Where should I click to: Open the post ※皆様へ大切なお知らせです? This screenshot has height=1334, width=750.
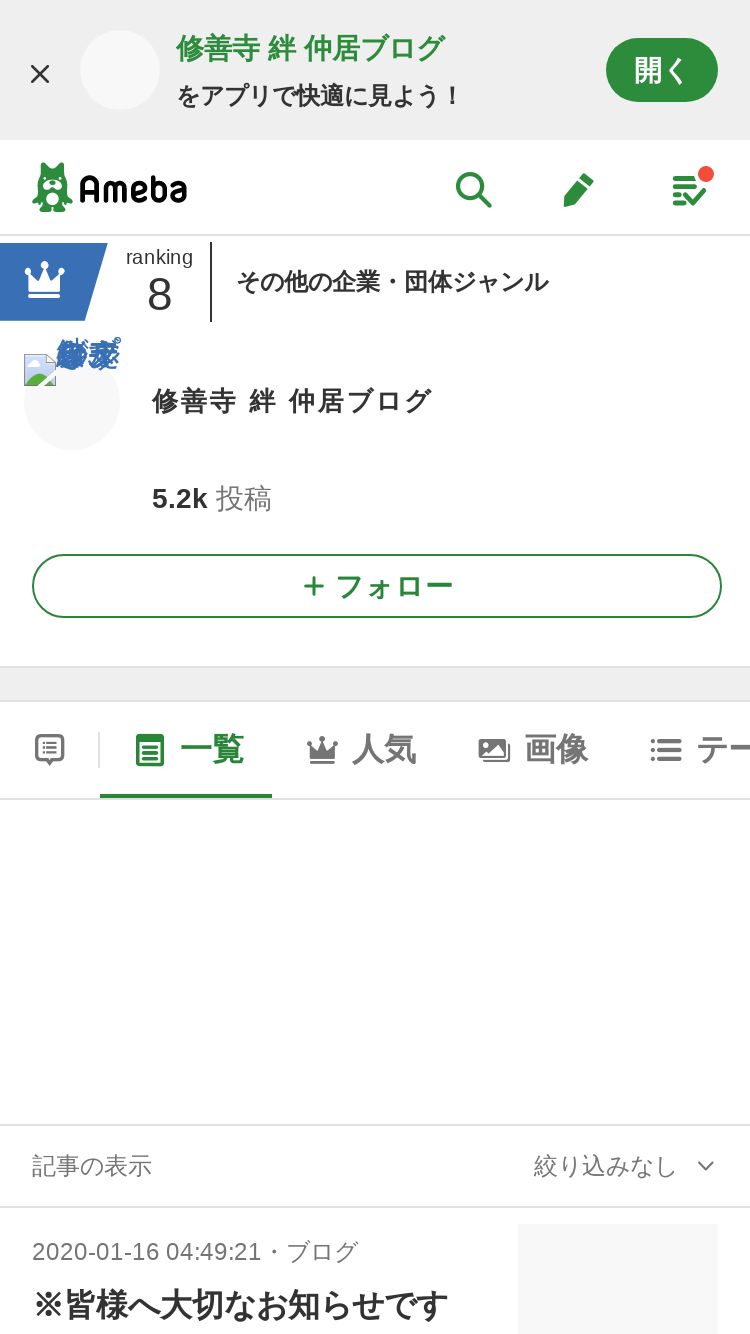coord(240,1304)
